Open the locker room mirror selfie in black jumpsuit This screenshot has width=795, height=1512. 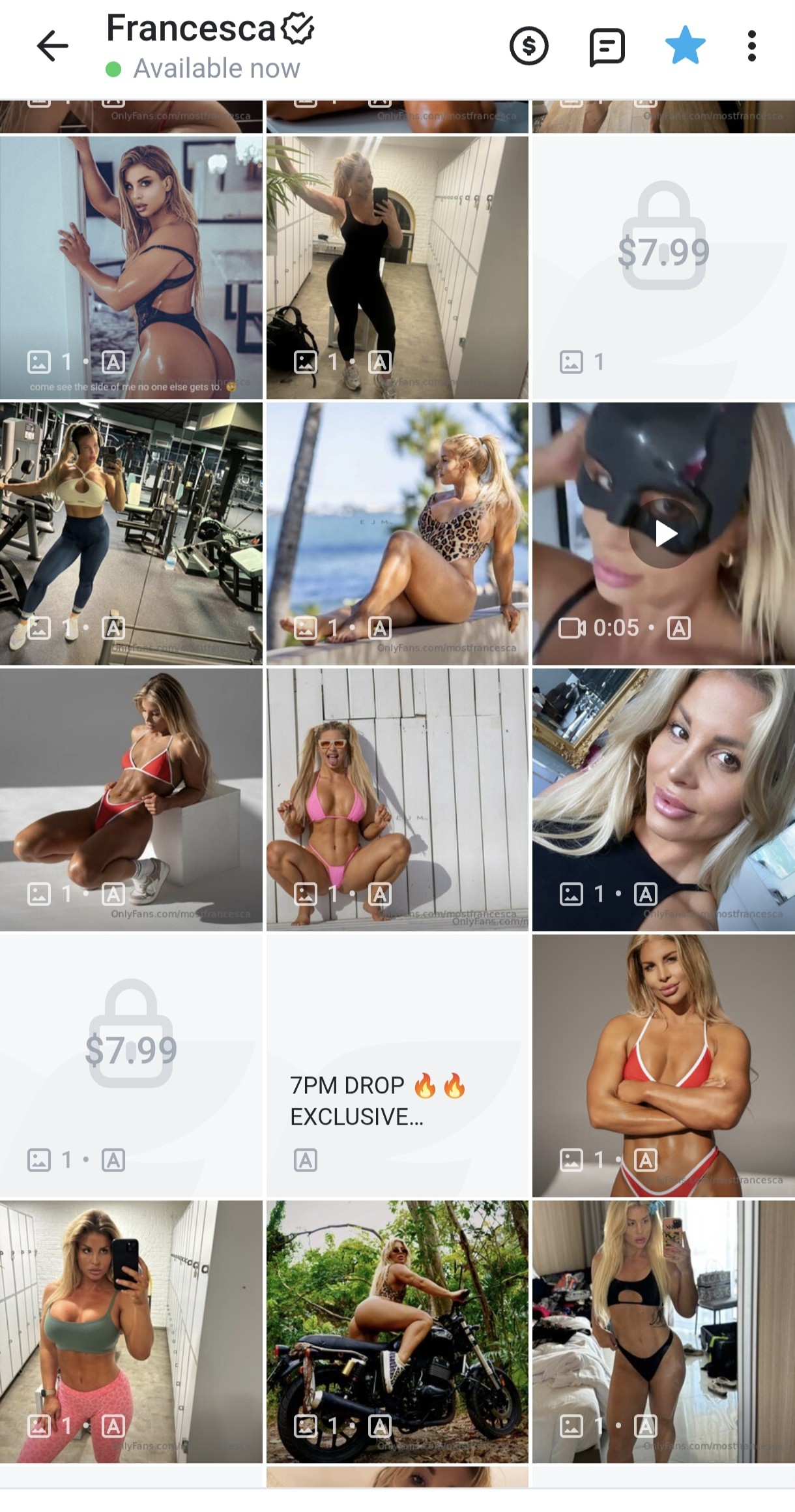[397, 267]
